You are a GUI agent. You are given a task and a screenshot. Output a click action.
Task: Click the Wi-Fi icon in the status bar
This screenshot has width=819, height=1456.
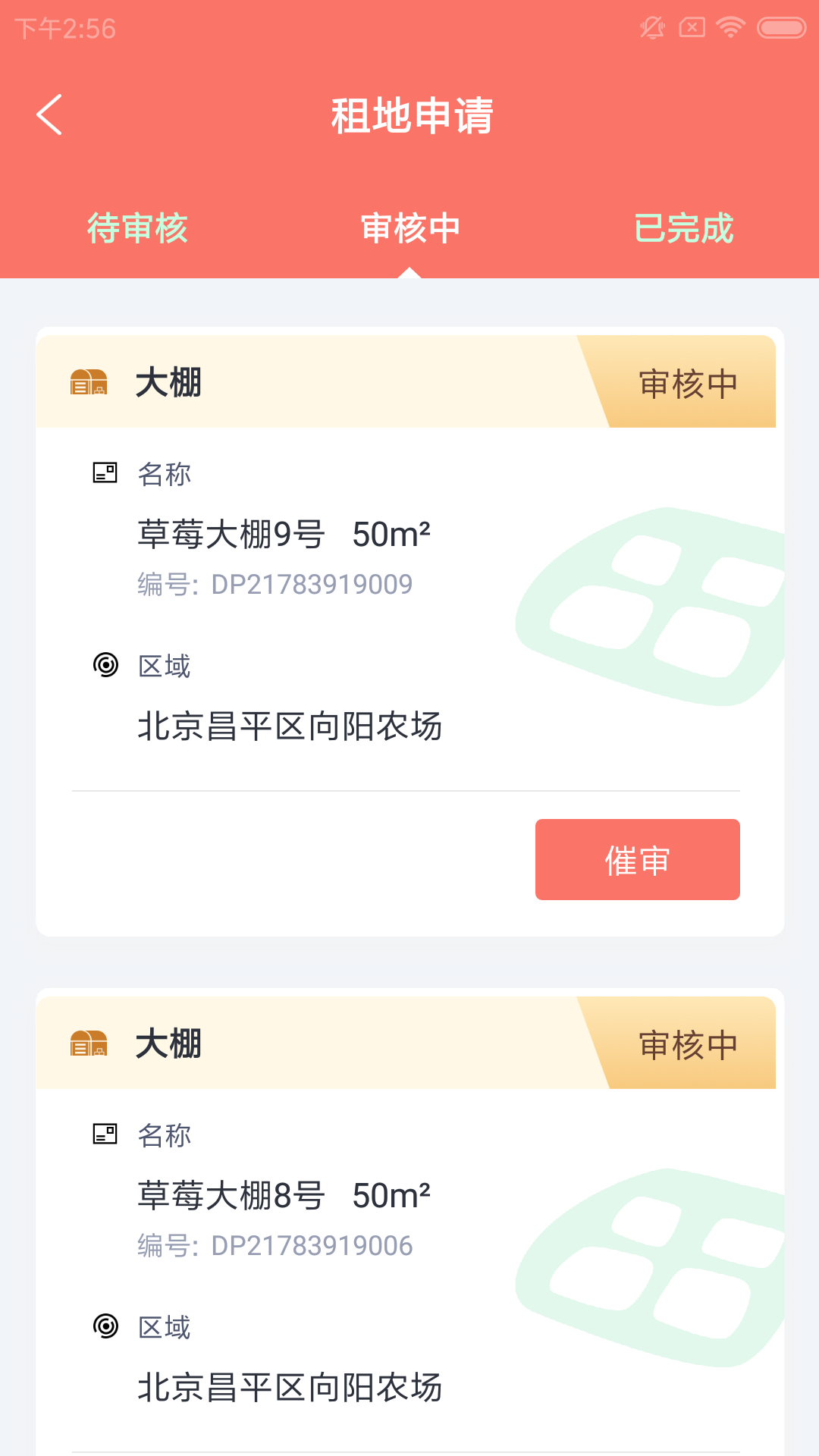[729, 26]
